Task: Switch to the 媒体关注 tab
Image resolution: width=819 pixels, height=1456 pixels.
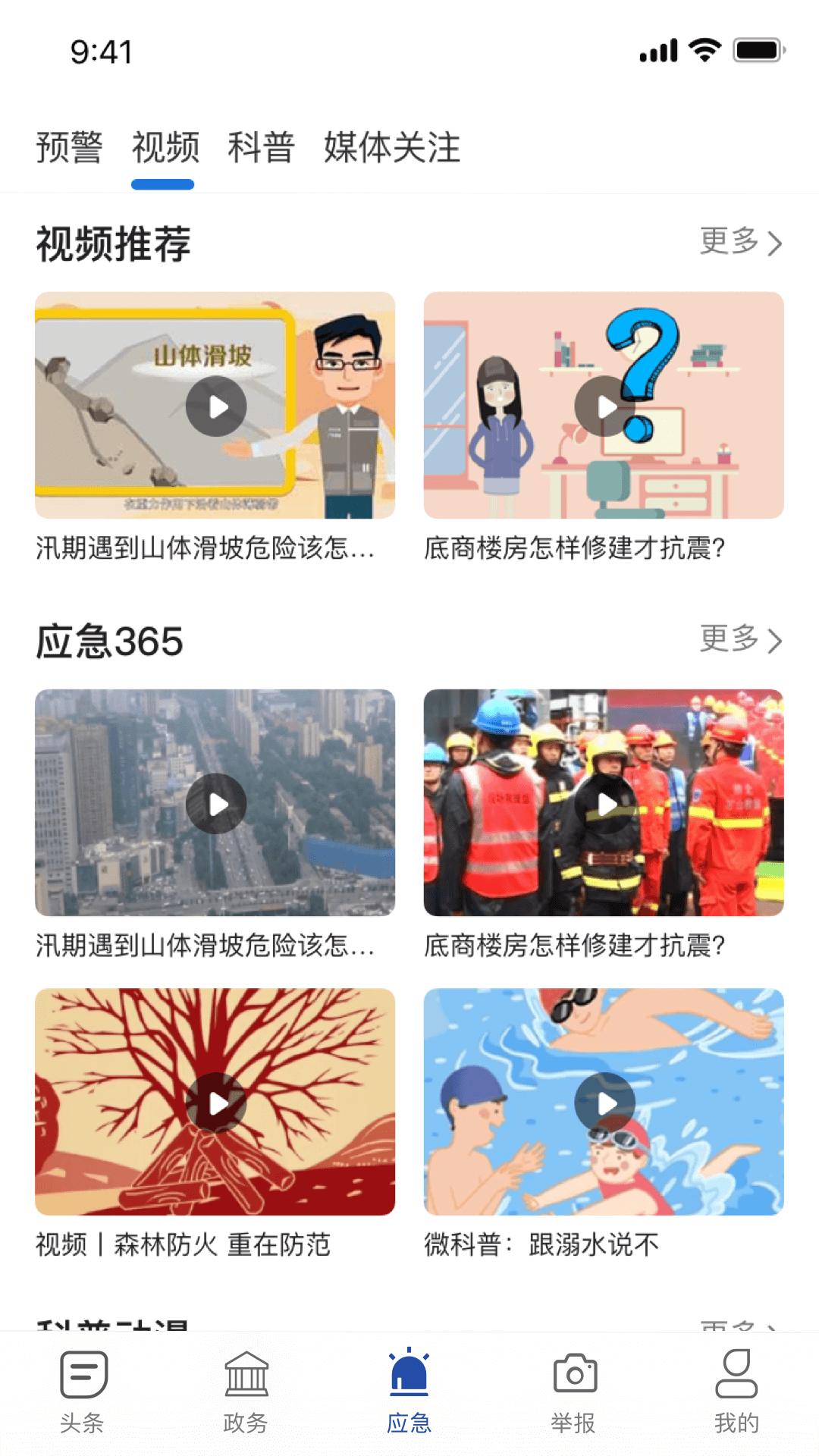Action: tap(391, 149)
